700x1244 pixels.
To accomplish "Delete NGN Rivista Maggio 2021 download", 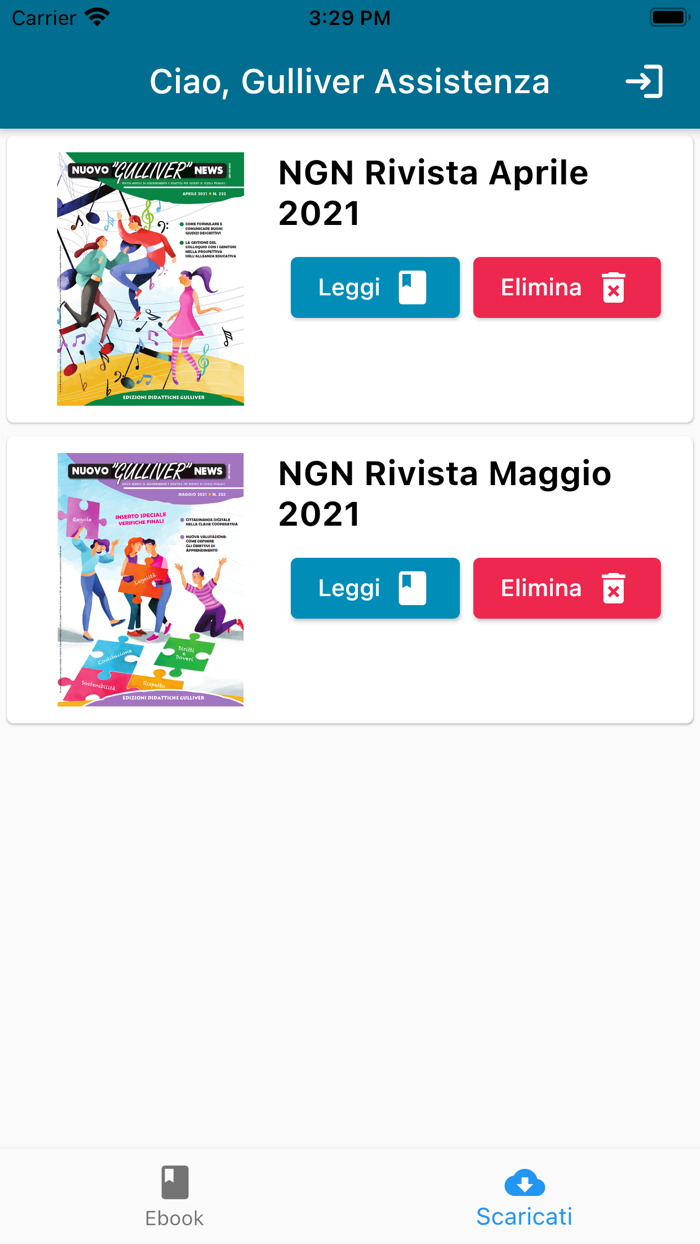I will [567, 588].
